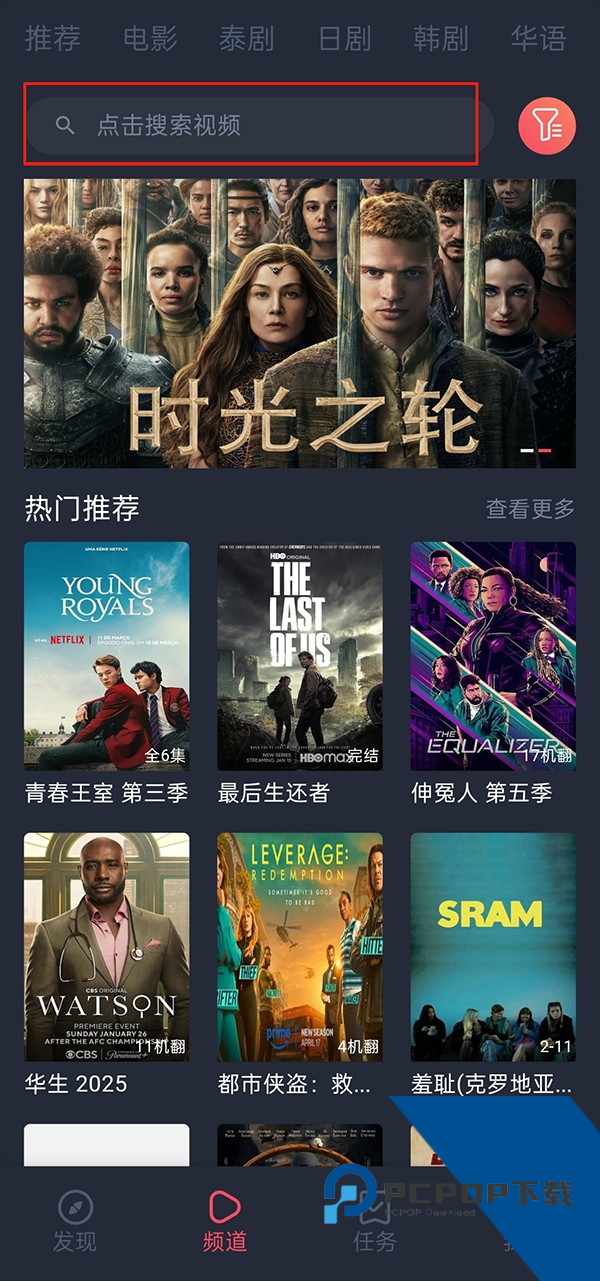Tap 查看更多 for more recommendations
This screenshot has width=600, height=1281.
coord(530,509)
